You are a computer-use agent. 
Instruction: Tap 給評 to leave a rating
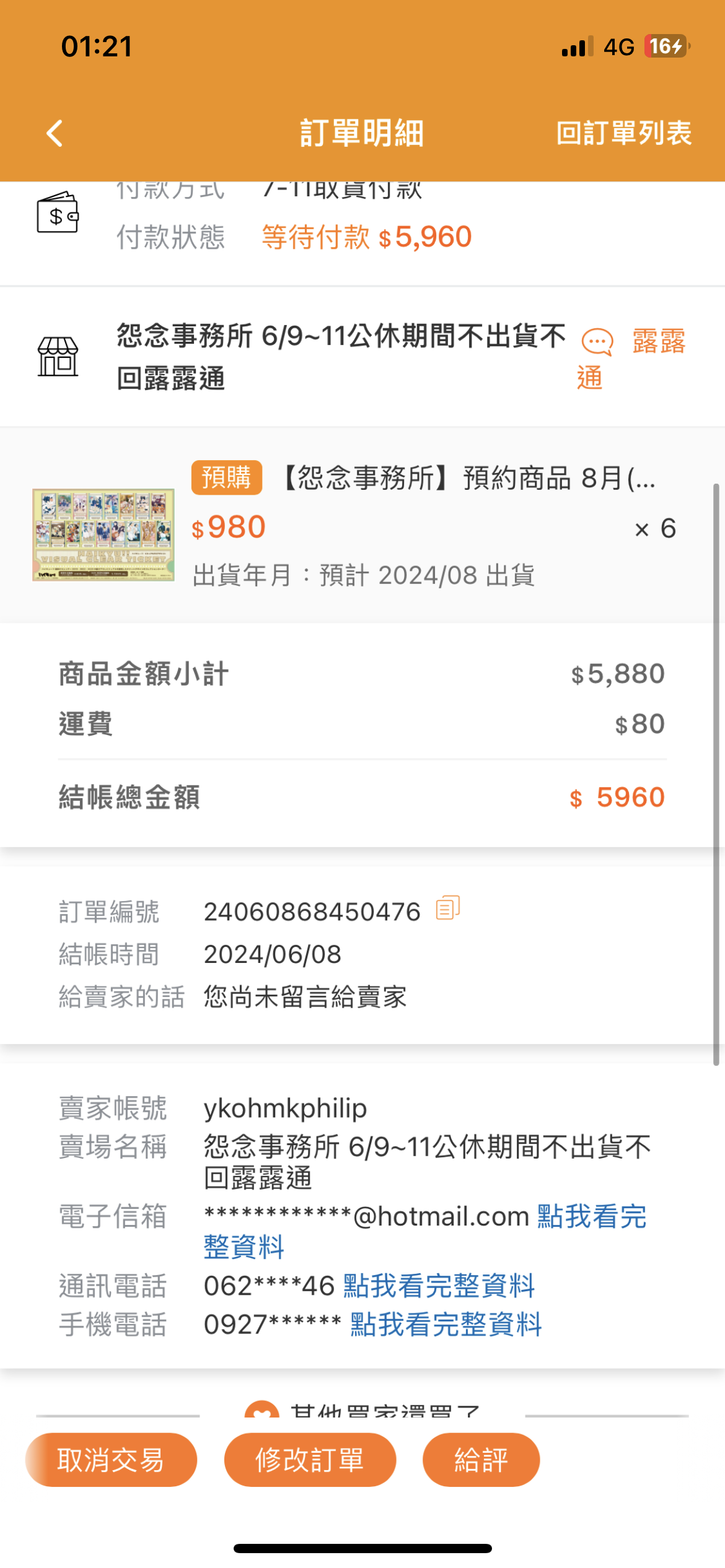pyautogui.click(x=481, y=1460)
